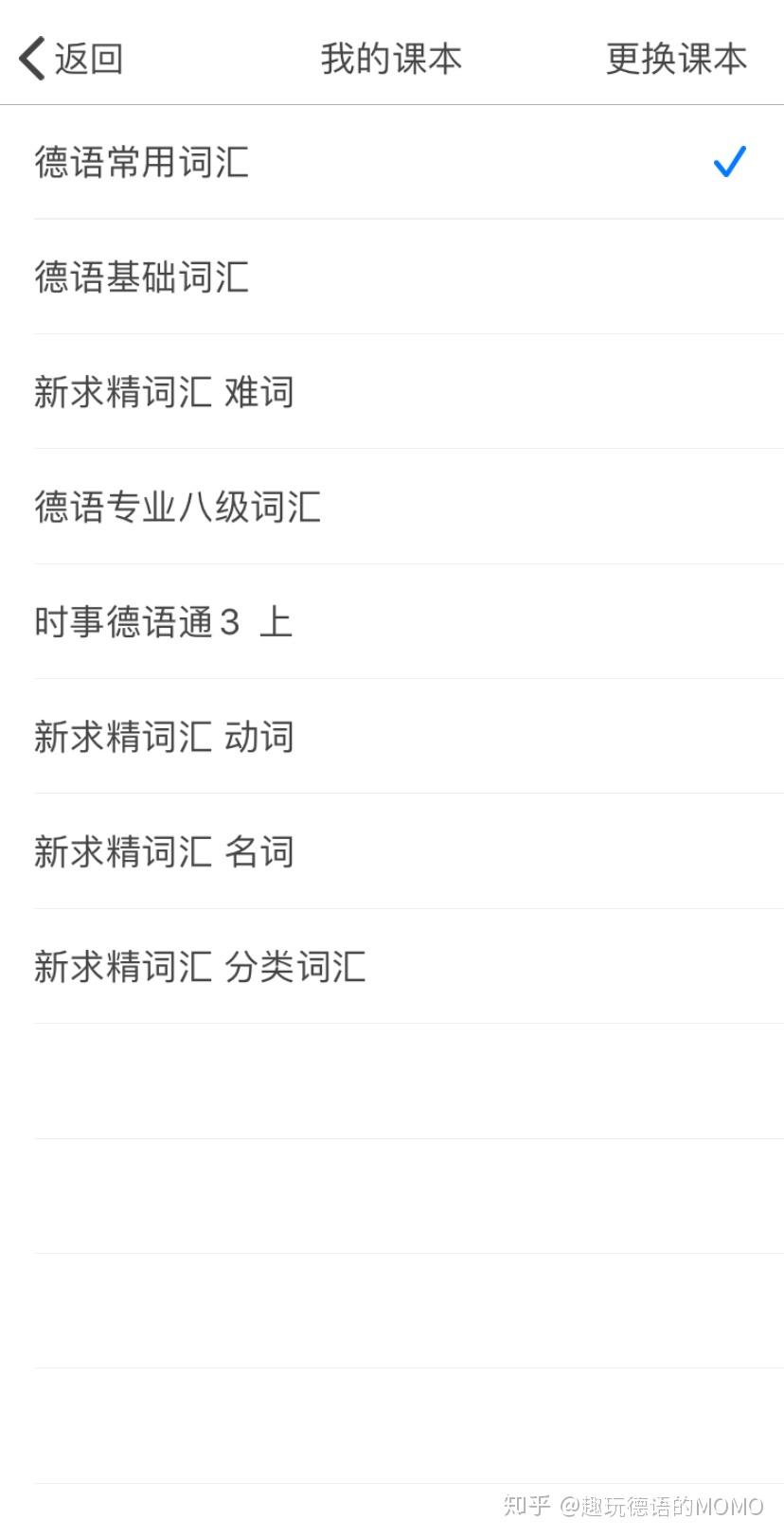Screen dimensions: 784x1537
Task: Pick the 德语专业八级词汇 textbook
Action: (178, 507)
